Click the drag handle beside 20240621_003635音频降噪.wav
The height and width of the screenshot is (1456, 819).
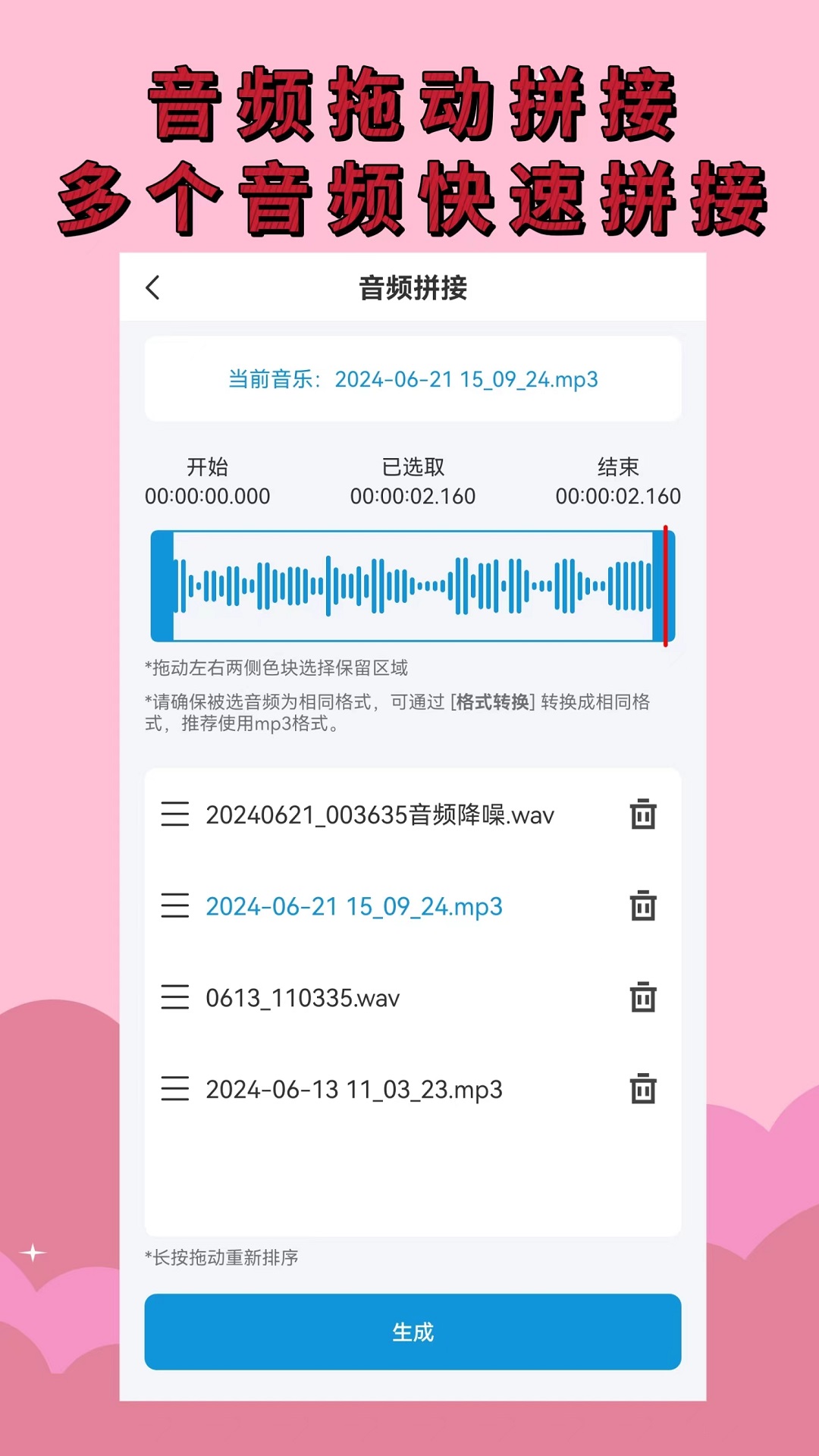[176, 815]
